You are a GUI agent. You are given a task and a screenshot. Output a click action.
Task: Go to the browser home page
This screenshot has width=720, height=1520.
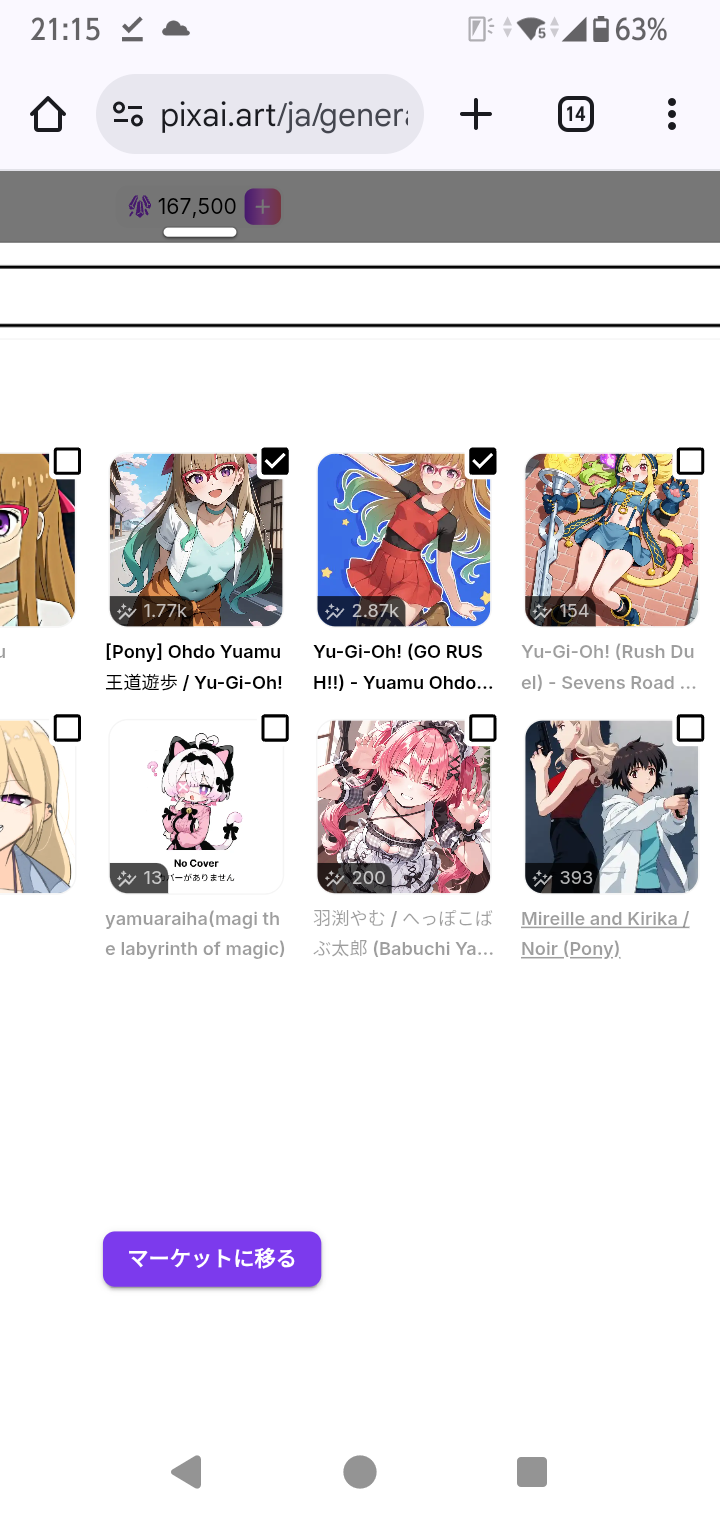coord(48,115)
